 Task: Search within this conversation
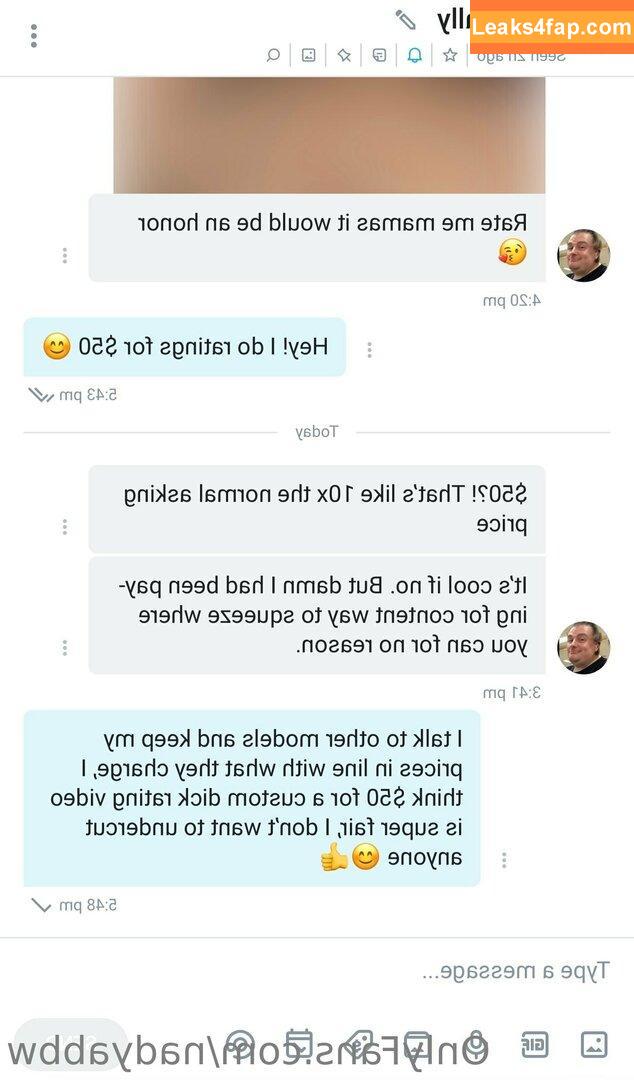pos(273,55)
